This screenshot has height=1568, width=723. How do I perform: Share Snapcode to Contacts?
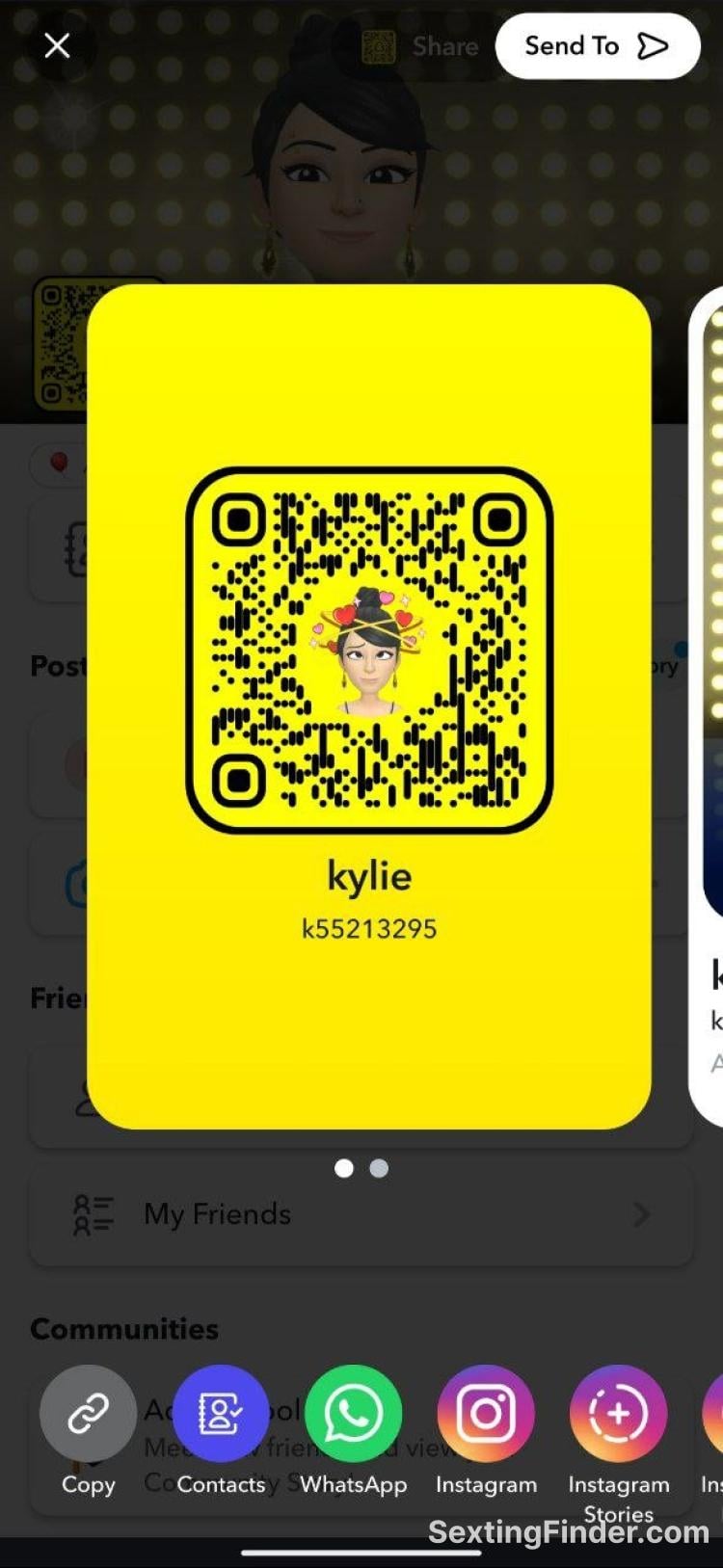tap(221, 1414)
